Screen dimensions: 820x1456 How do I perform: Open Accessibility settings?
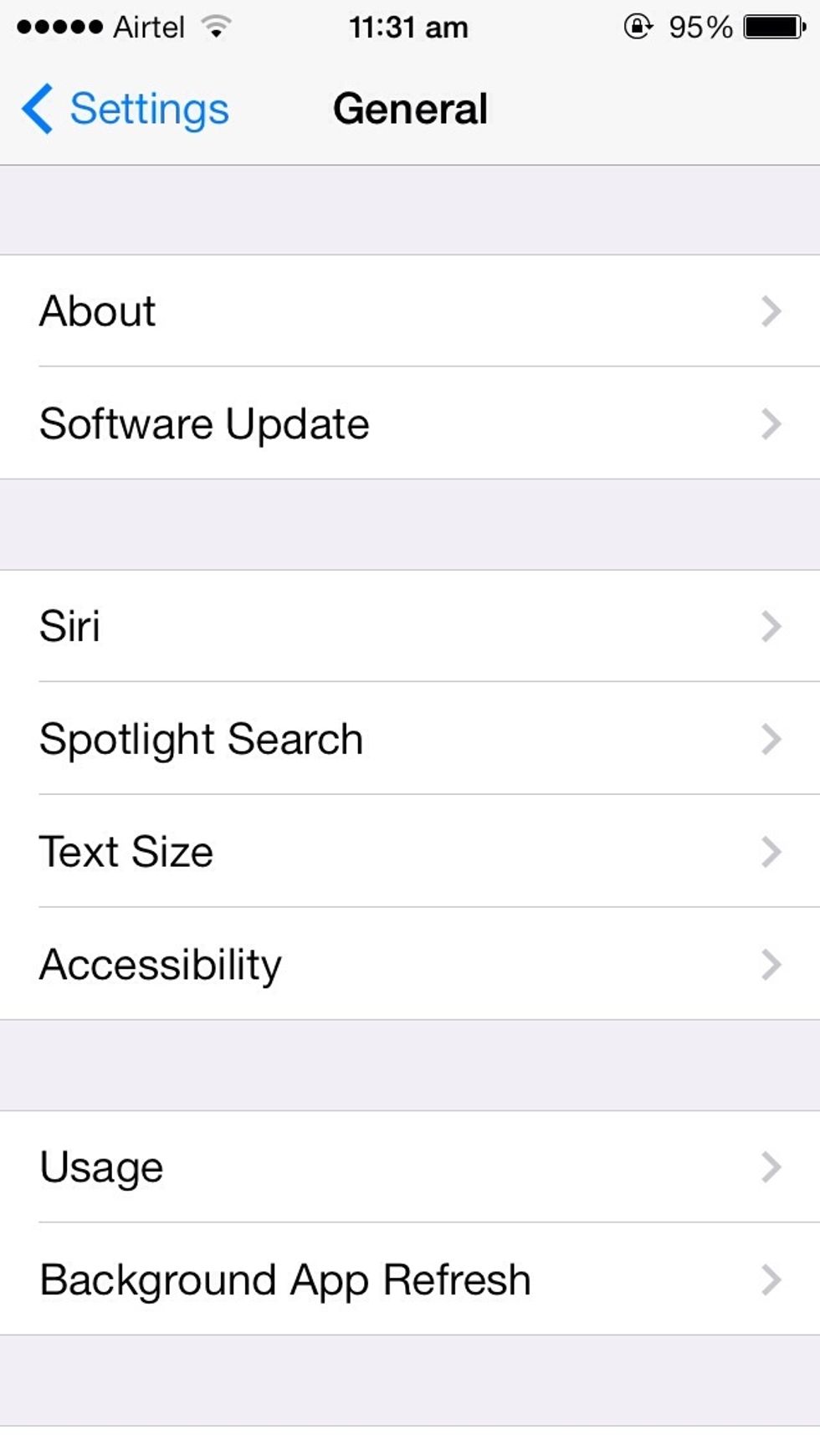[410, 964]
